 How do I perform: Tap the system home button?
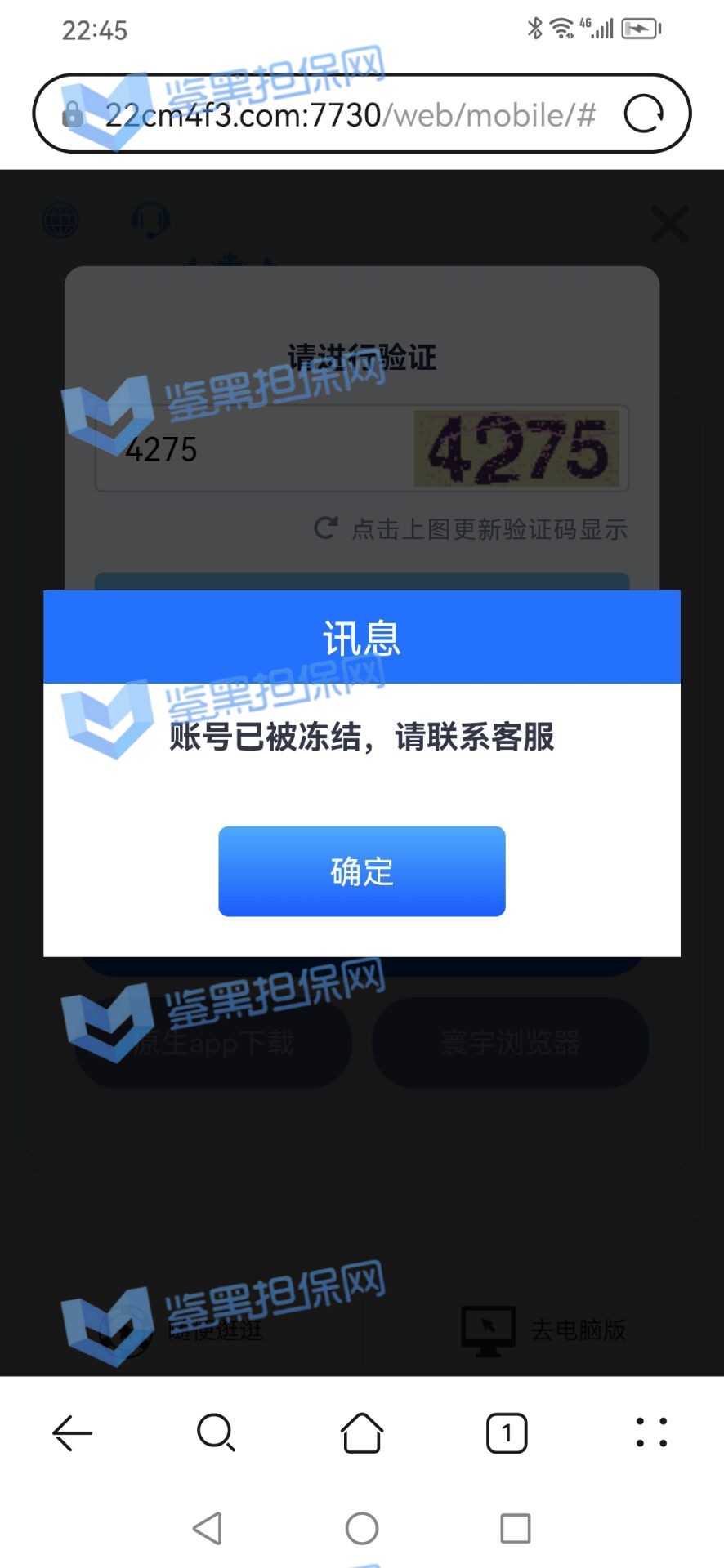pos(362,1528)
